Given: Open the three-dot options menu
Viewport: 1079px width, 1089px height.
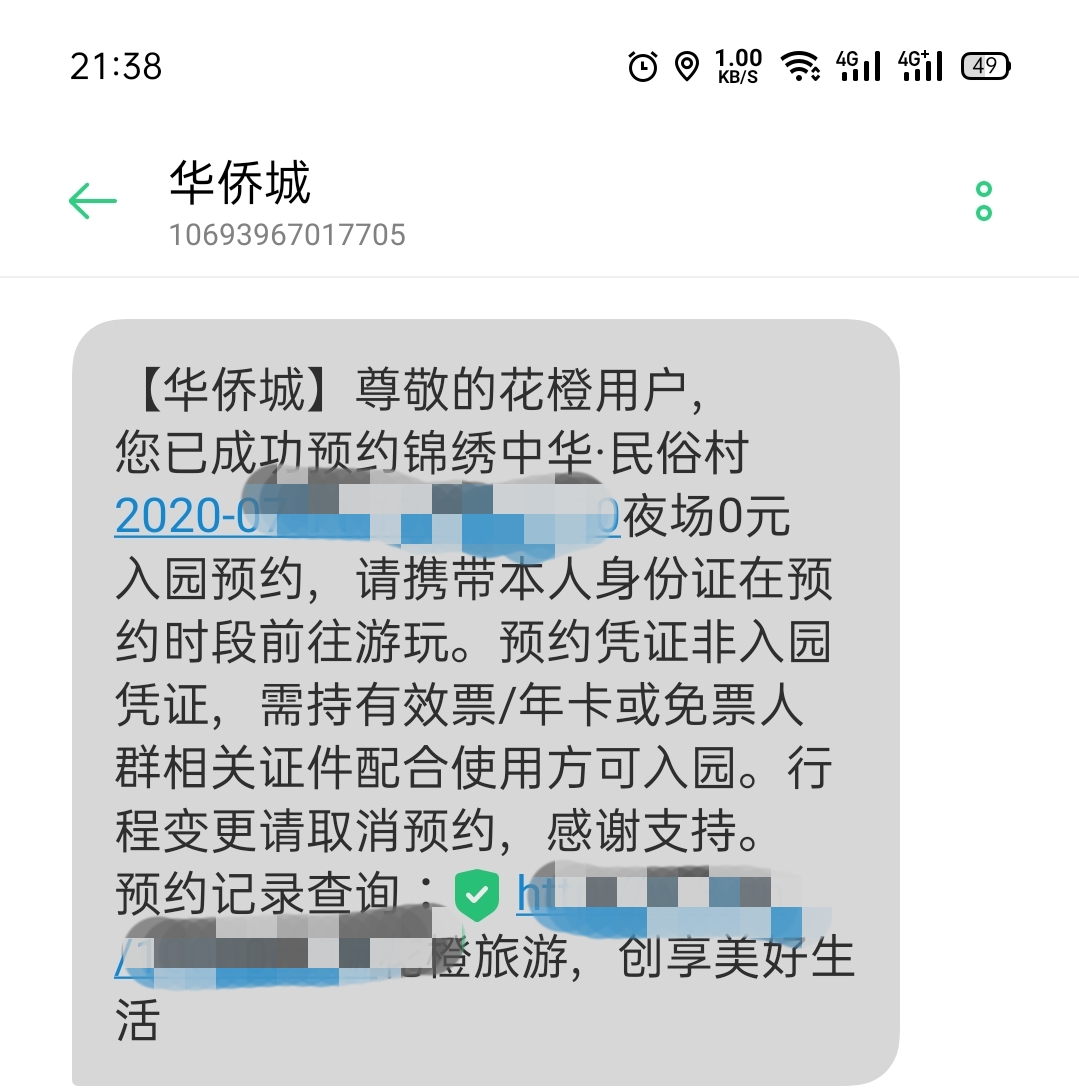Looking at the screenshot, I should [983, 199].
